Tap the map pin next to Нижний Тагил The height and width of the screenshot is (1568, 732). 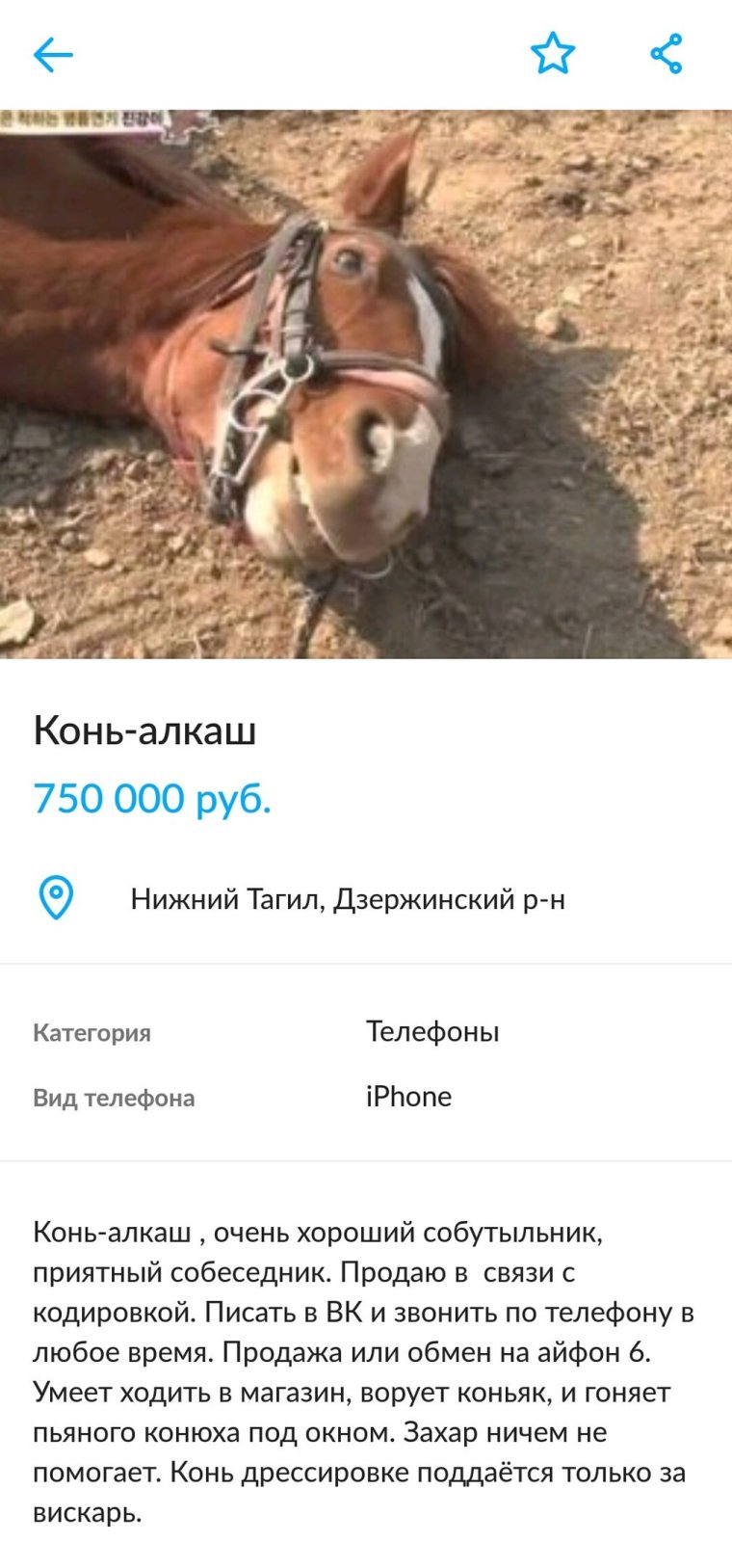[x=58, y=898]
